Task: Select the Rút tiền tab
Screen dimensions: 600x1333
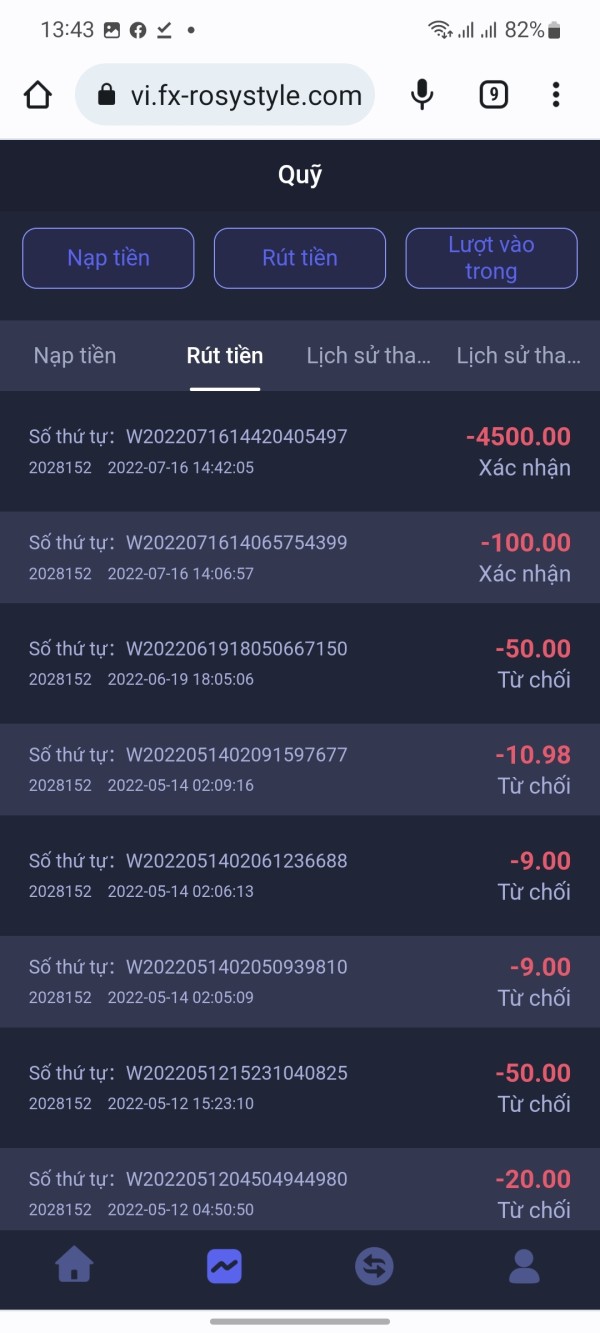Action: point(225,355)
